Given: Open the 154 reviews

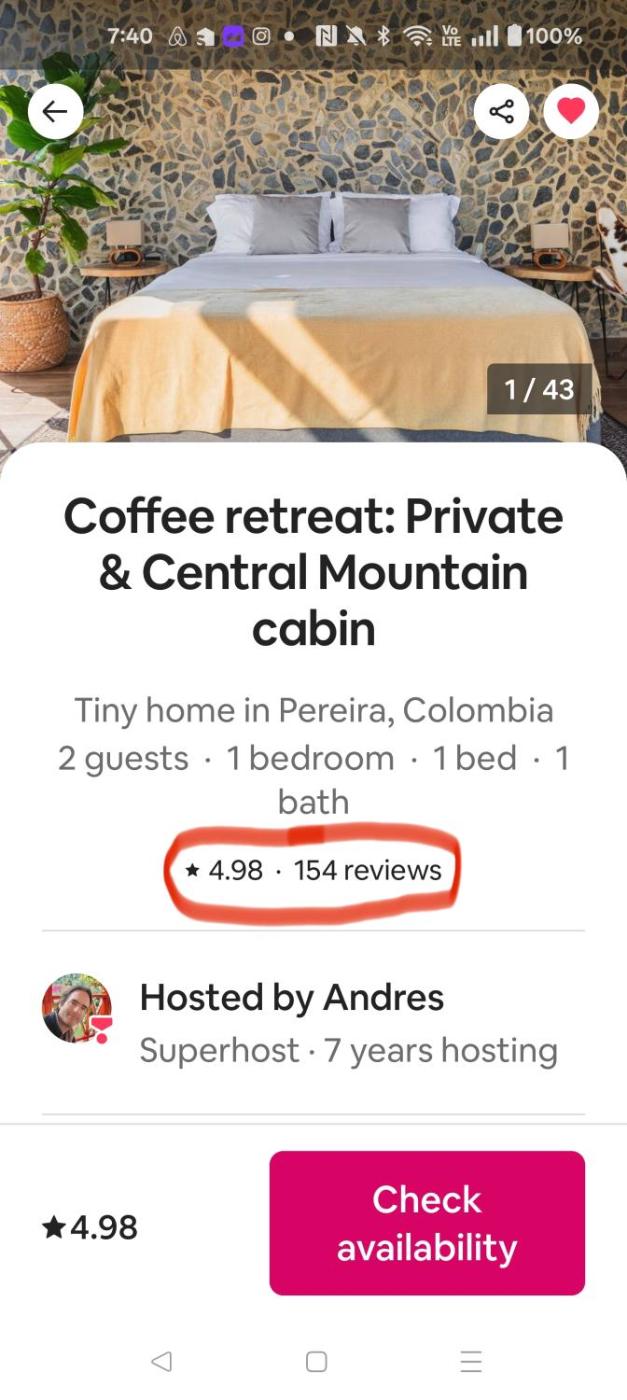Looking at the screenshot, I should (x=367, y=870).
